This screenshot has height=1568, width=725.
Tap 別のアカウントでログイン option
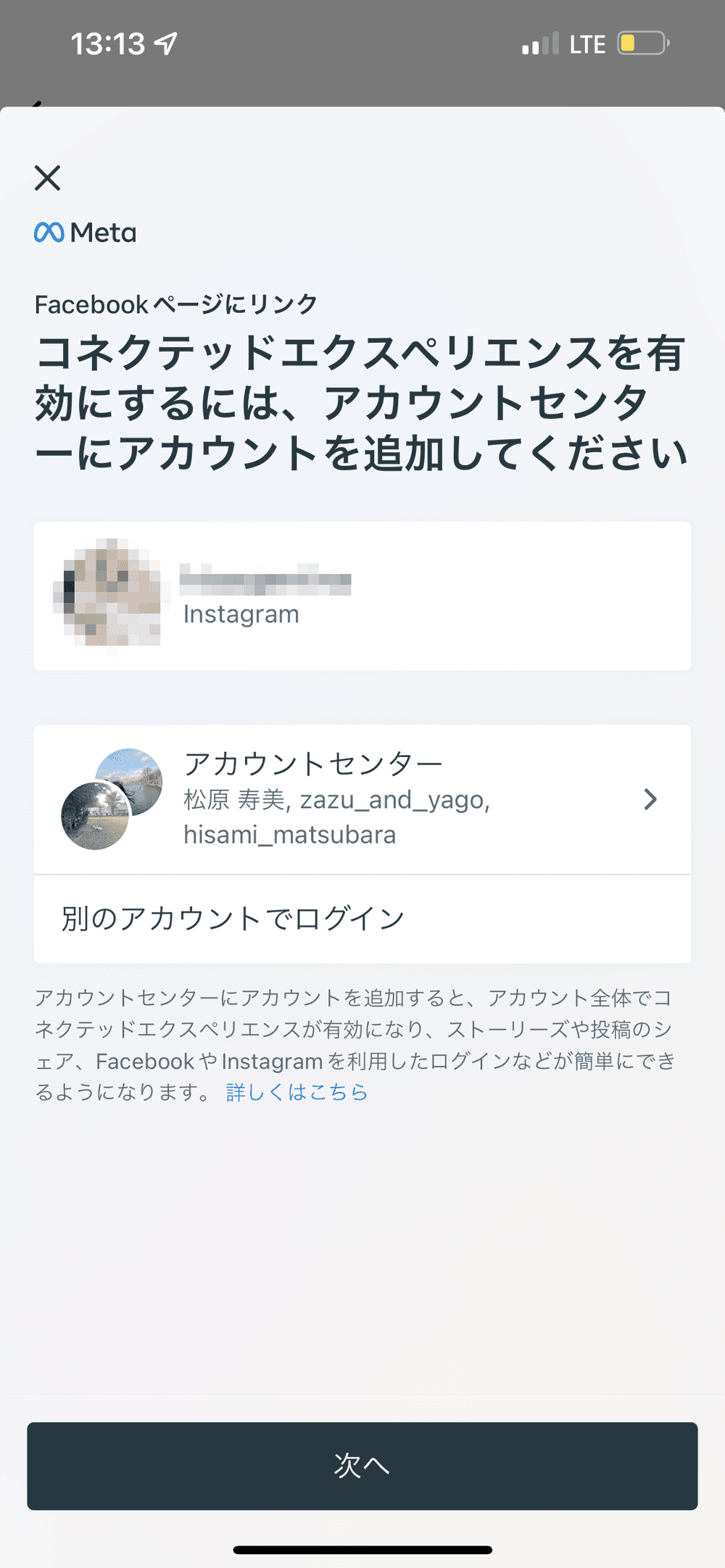(x=362, y=919)
